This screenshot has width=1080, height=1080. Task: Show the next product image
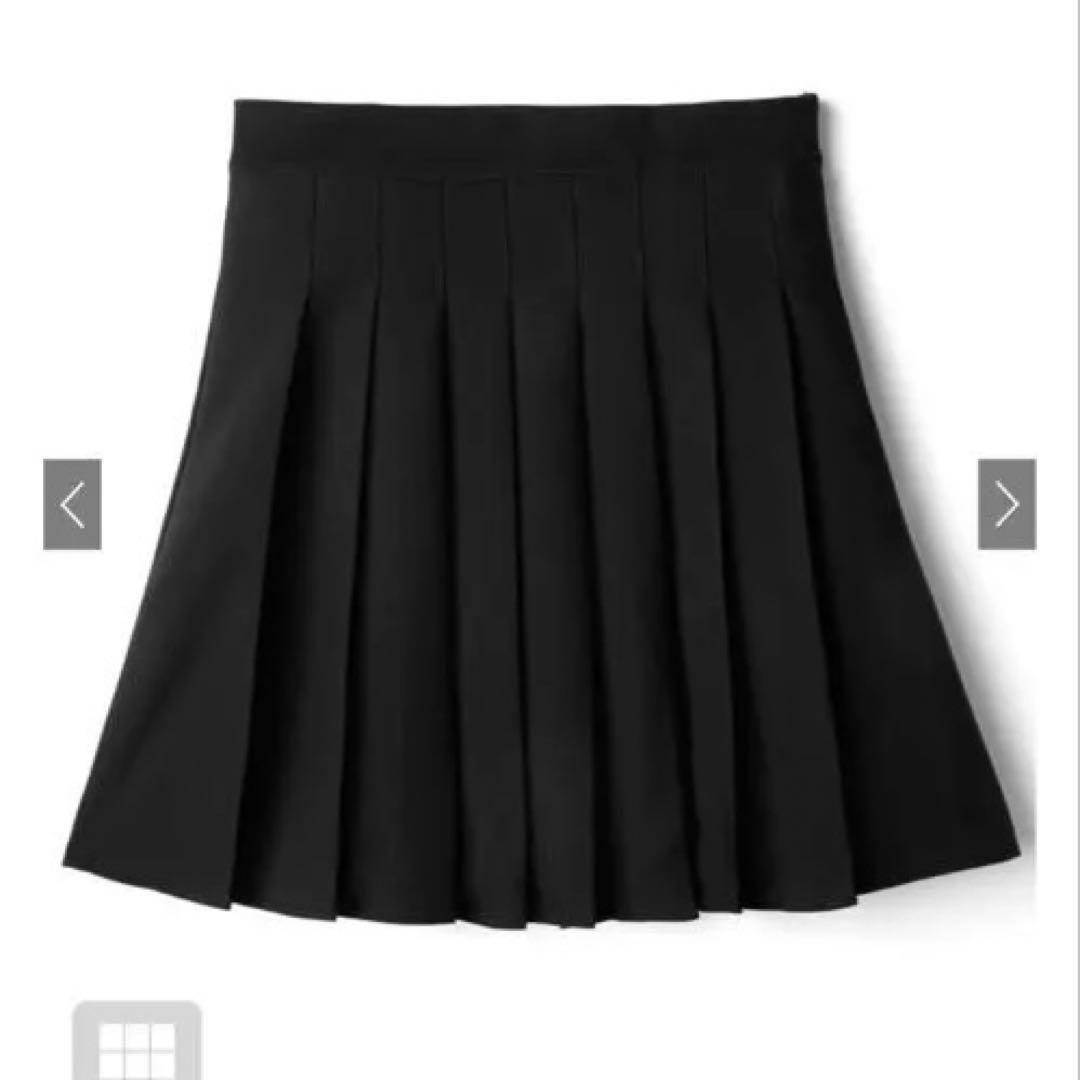tap(1006, 504)
